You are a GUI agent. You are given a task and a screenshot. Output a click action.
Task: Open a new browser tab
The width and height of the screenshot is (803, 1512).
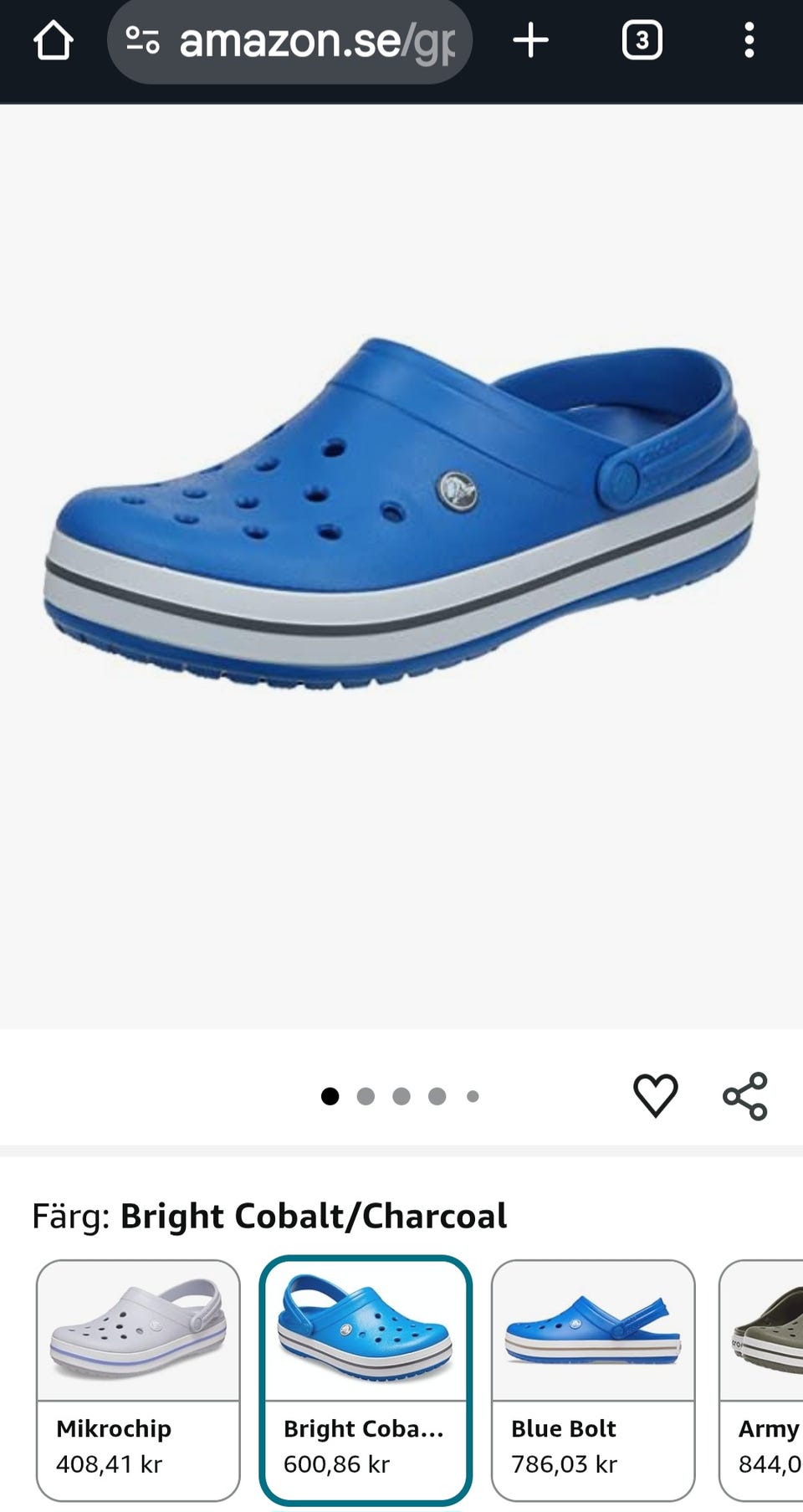530,40
